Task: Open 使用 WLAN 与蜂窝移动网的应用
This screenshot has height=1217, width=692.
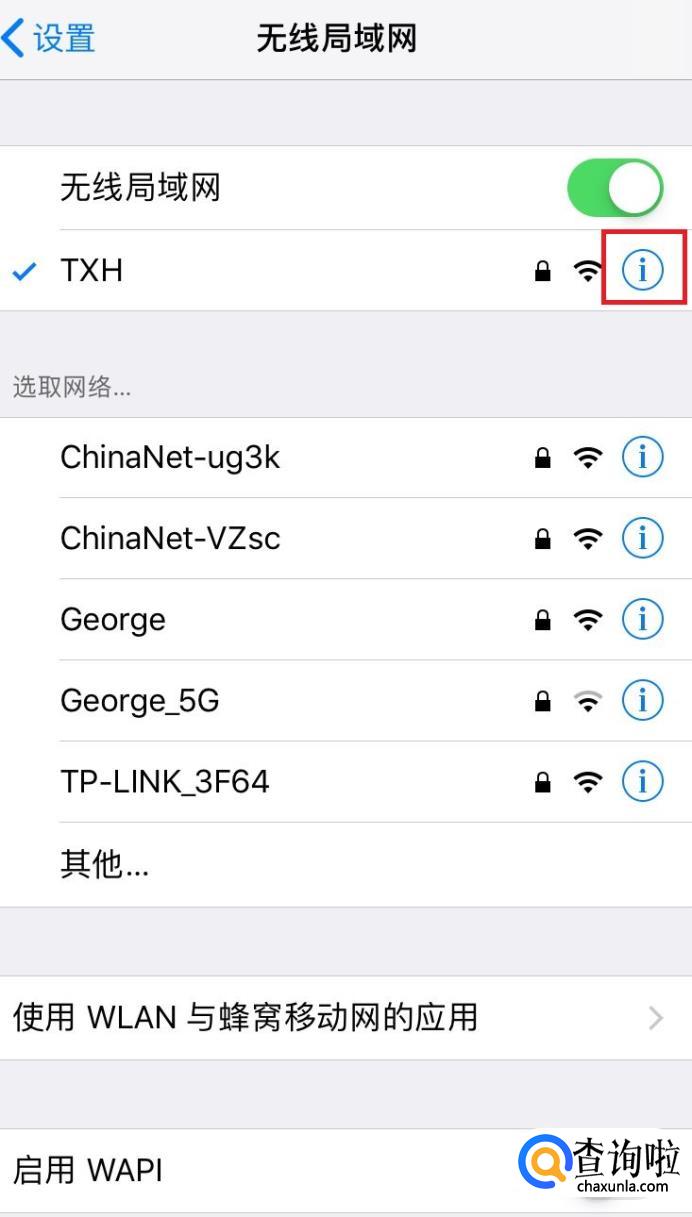Action: [x=346, y=1018]
